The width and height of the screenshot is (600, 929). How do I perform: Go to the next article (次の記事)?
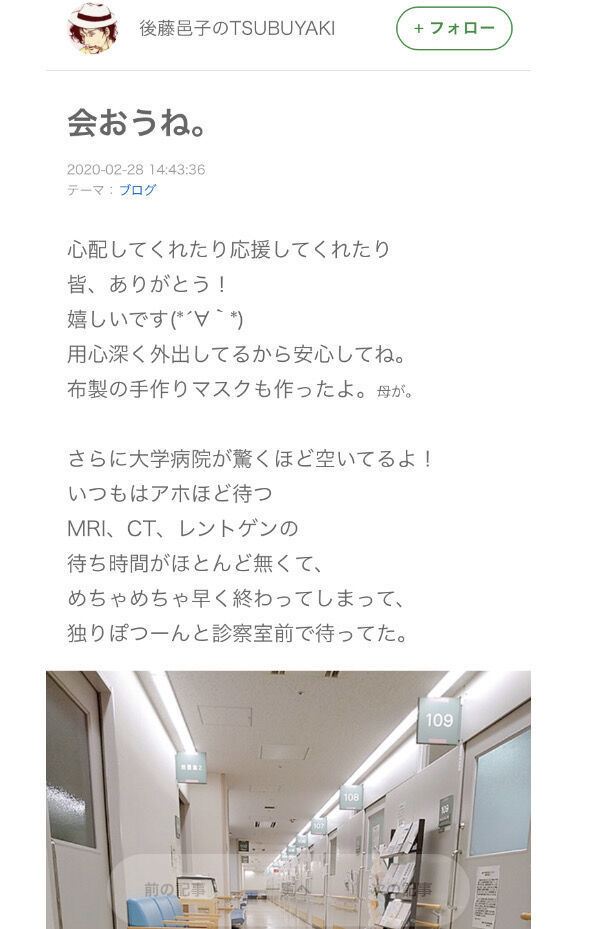(x=405, y=888)
